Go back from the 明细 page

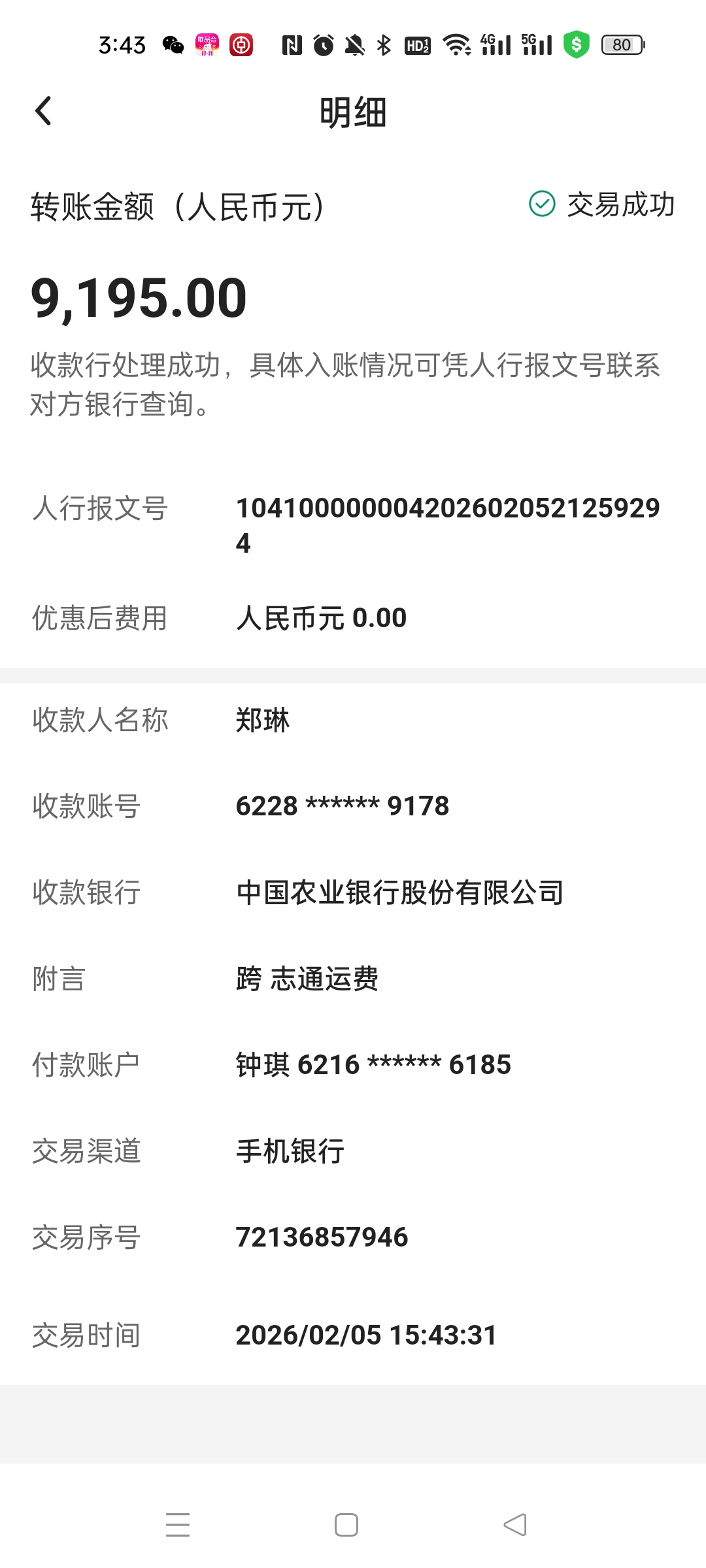(43, 111)
